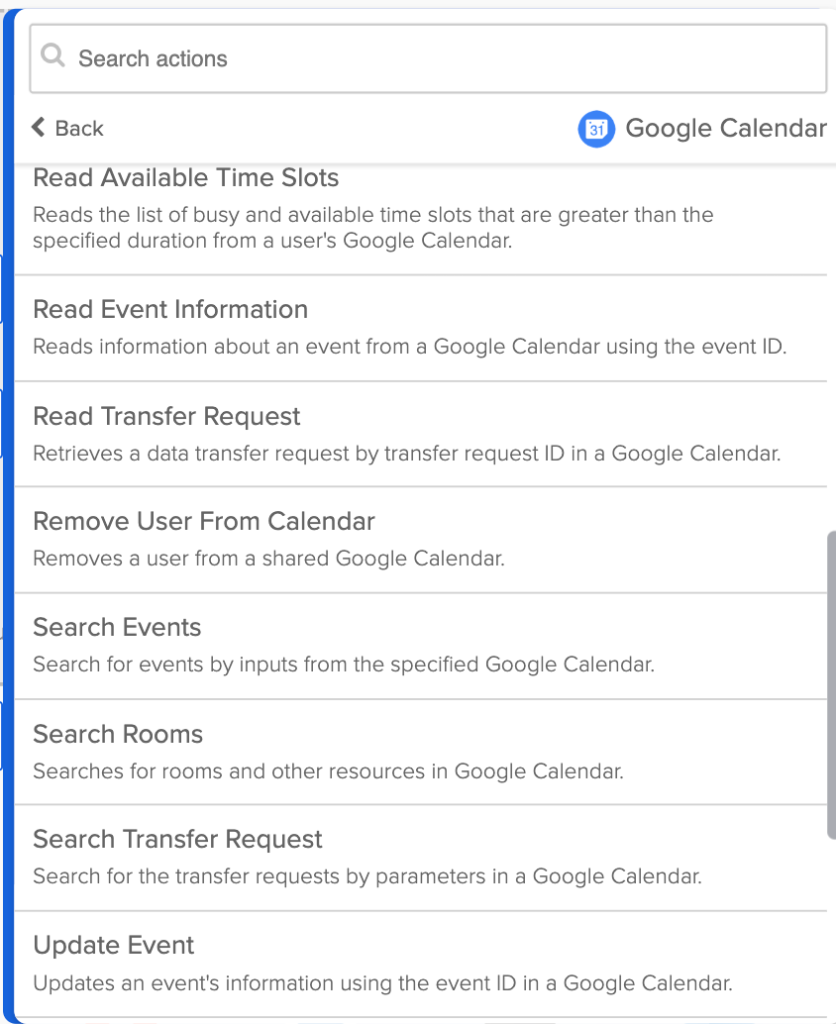Screen dimensions: 836x1024
Task: Click the back arrow chevron
Action: [x=37, y=128]
